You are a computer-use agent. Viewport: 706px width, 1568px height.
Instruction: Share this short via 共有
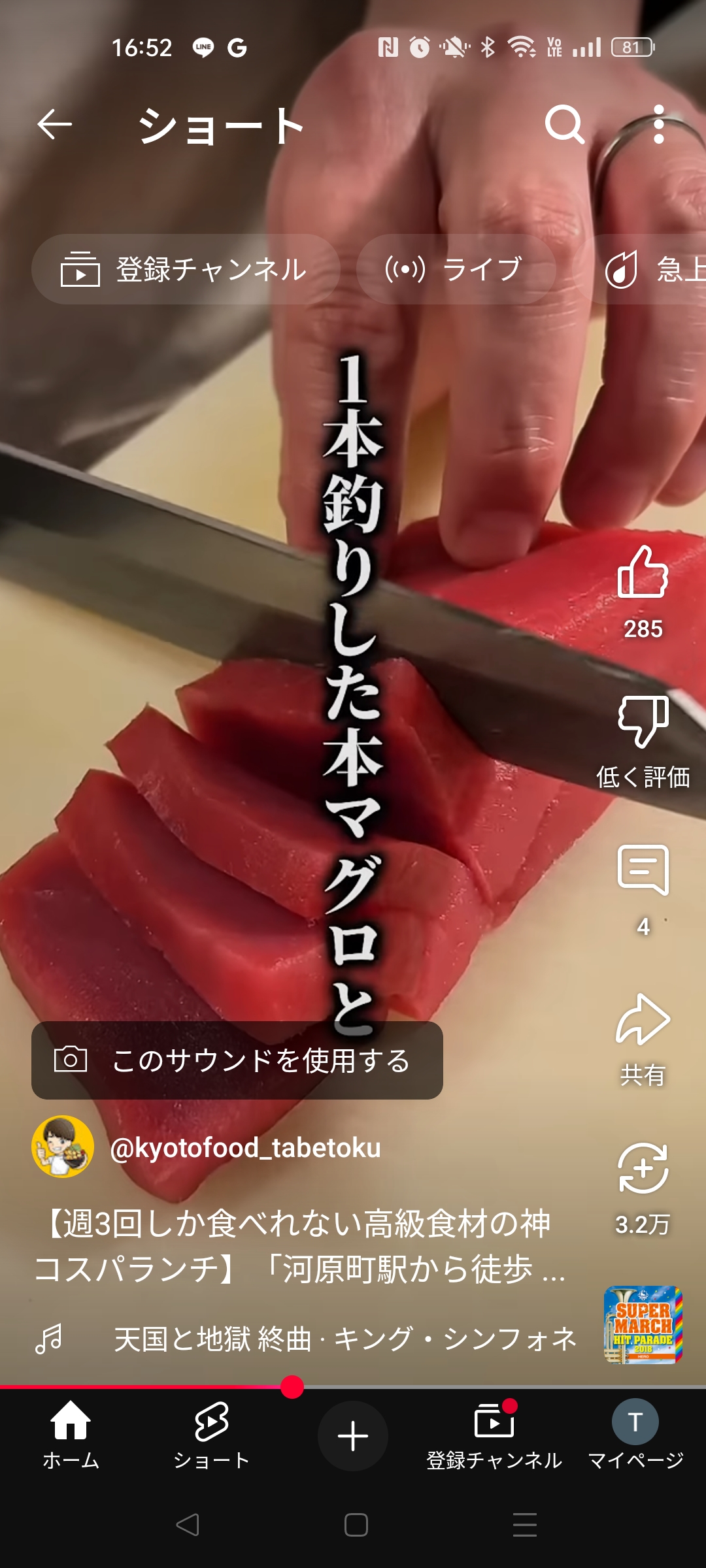point(643,1040)
